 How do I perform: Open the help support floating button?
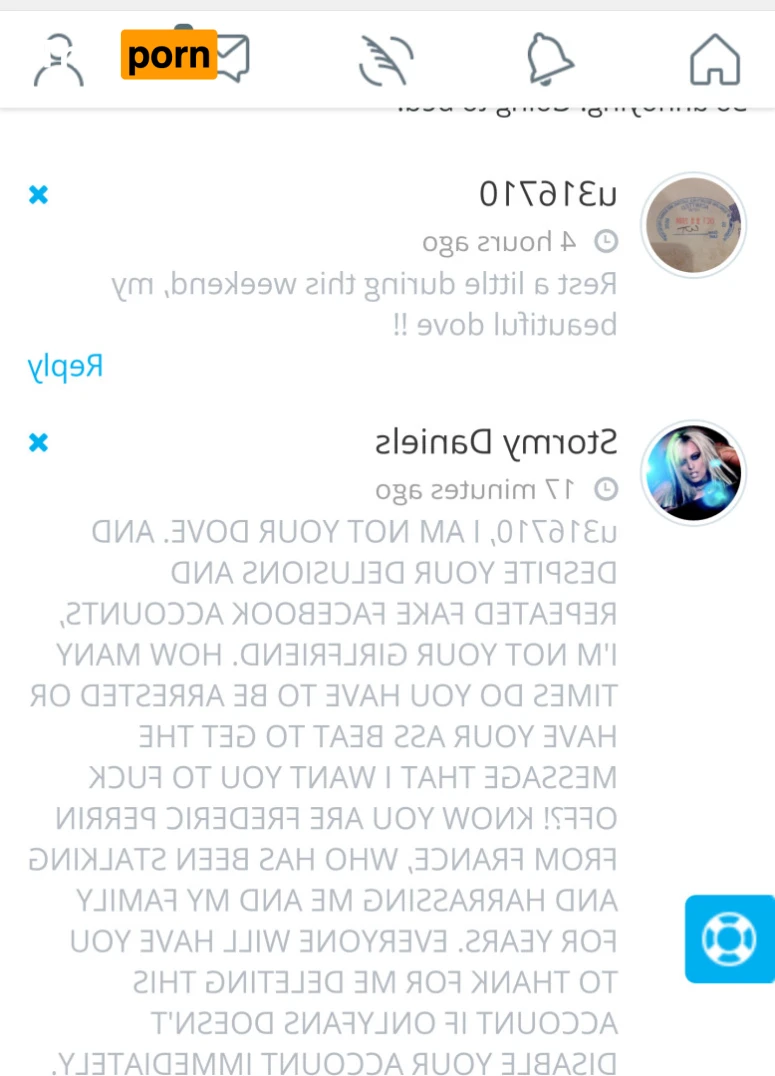[x=730, y=938]
